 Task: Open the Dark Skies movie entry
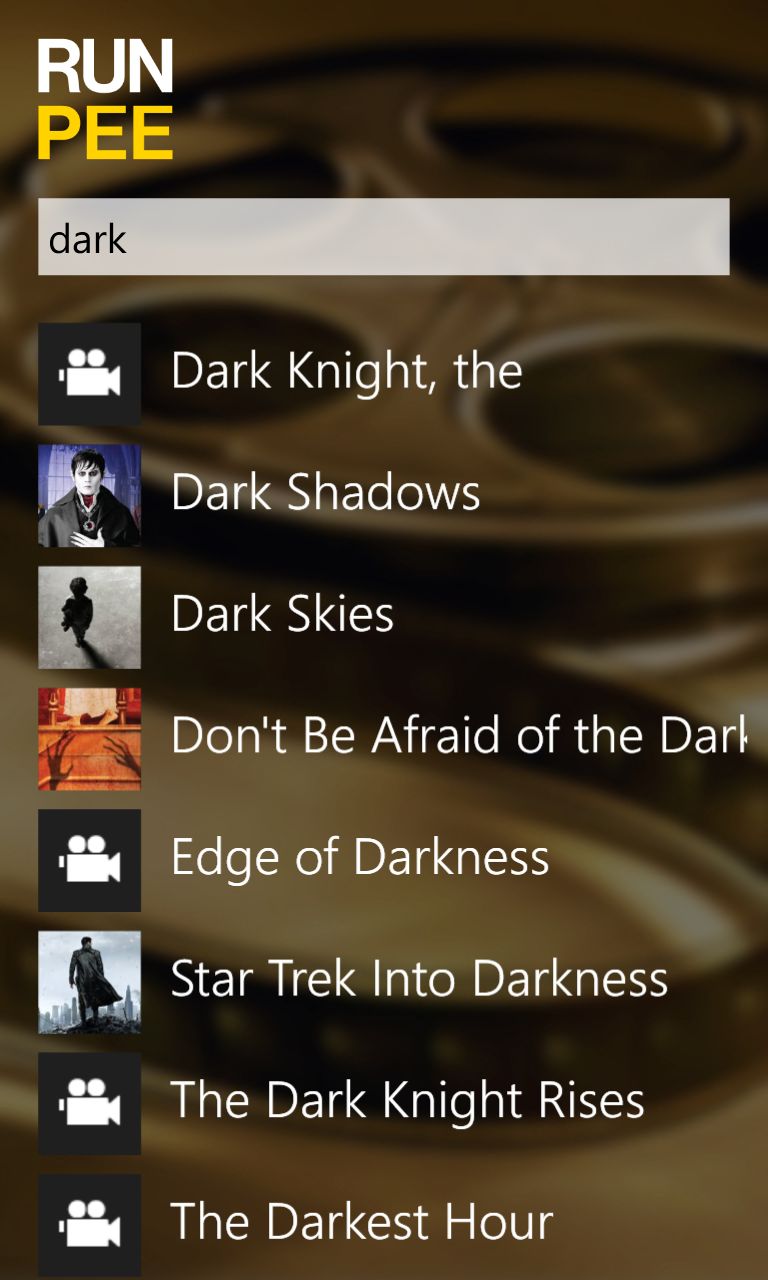point(282,615)
